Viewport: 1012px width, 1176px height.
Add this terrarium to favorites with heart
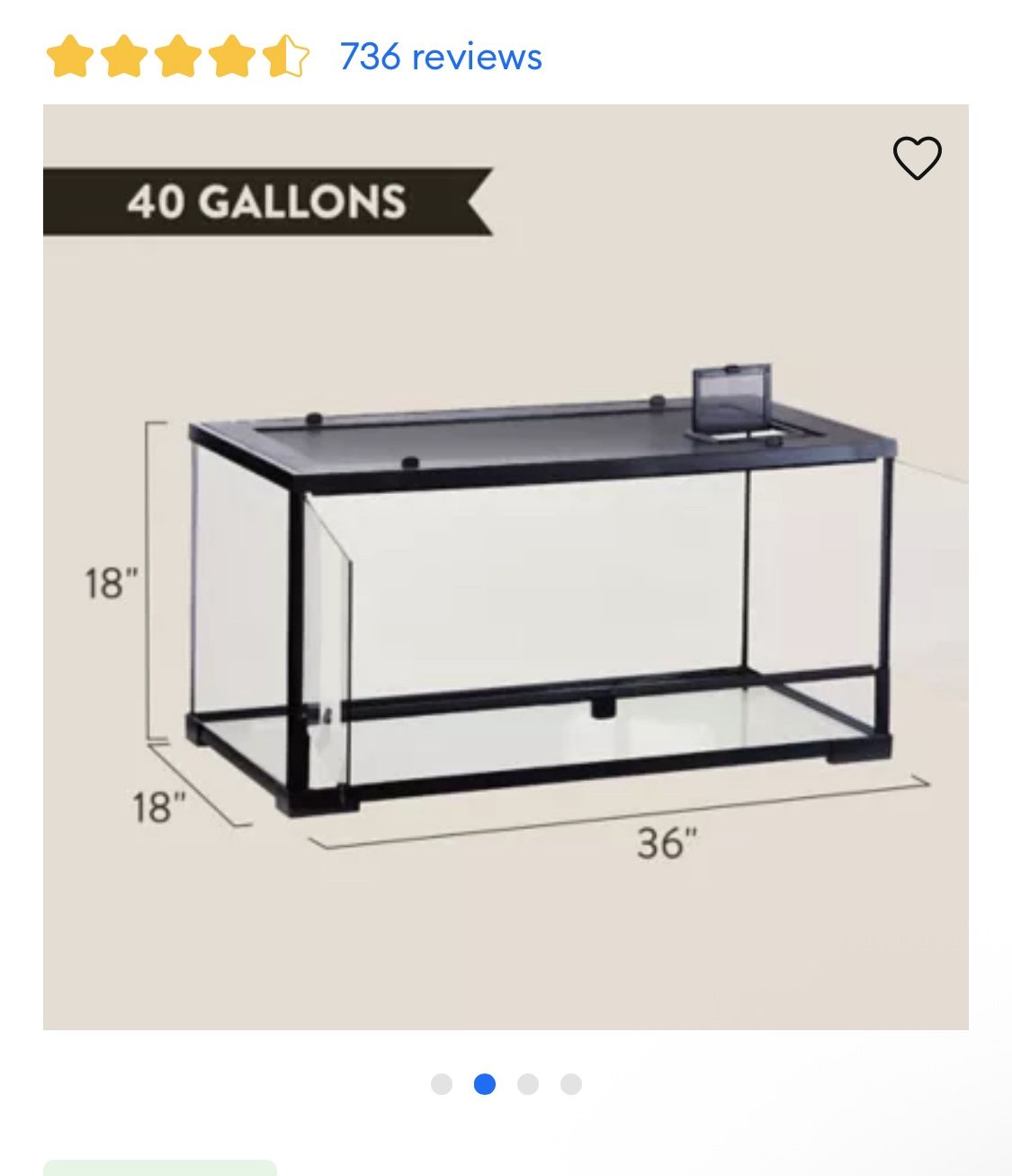point(917,158)
